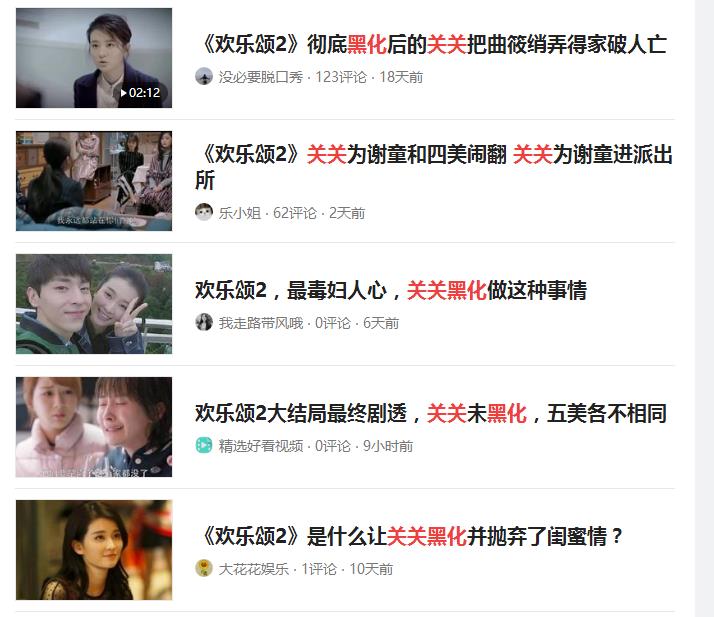Visit the author 大花花娱乐
The height and width of the screenshot is (617, 714).
coord(253,569)
